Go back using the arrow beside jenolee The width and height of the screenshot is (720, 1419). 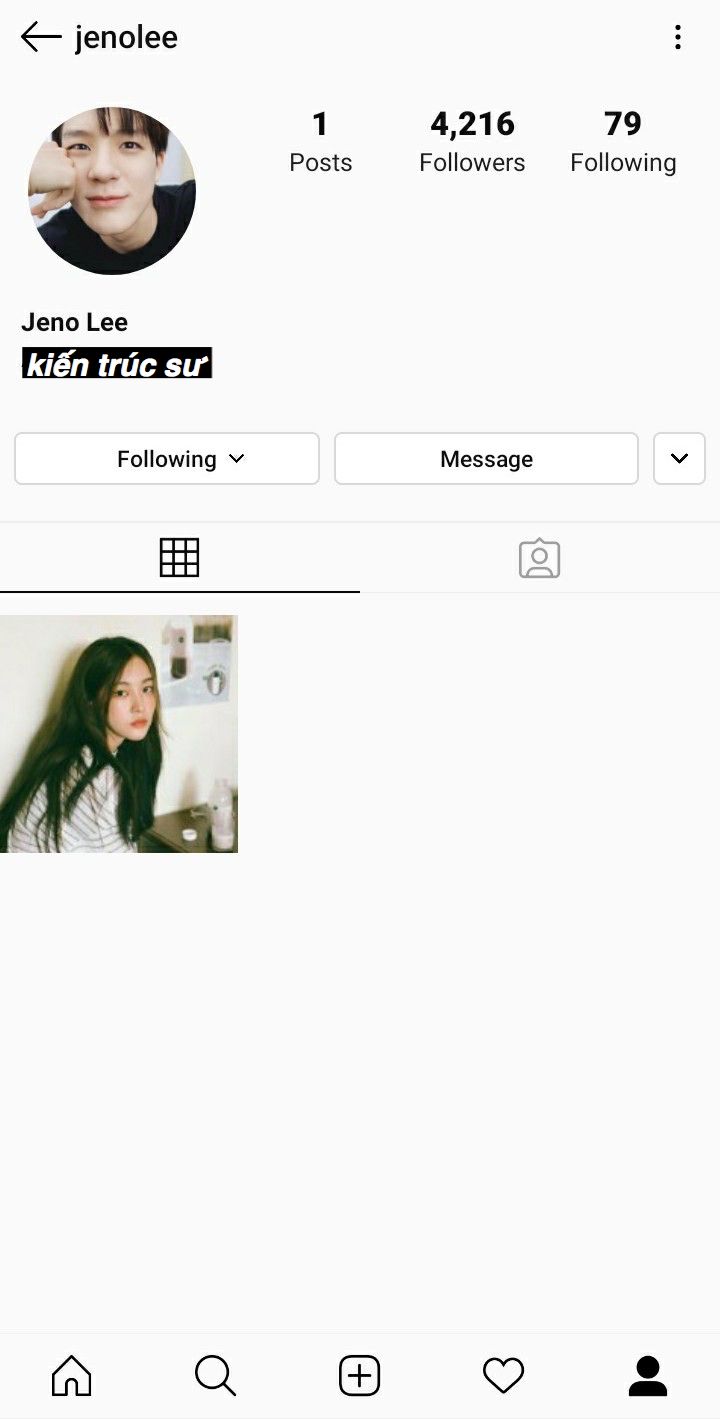[x=41, y=38]
